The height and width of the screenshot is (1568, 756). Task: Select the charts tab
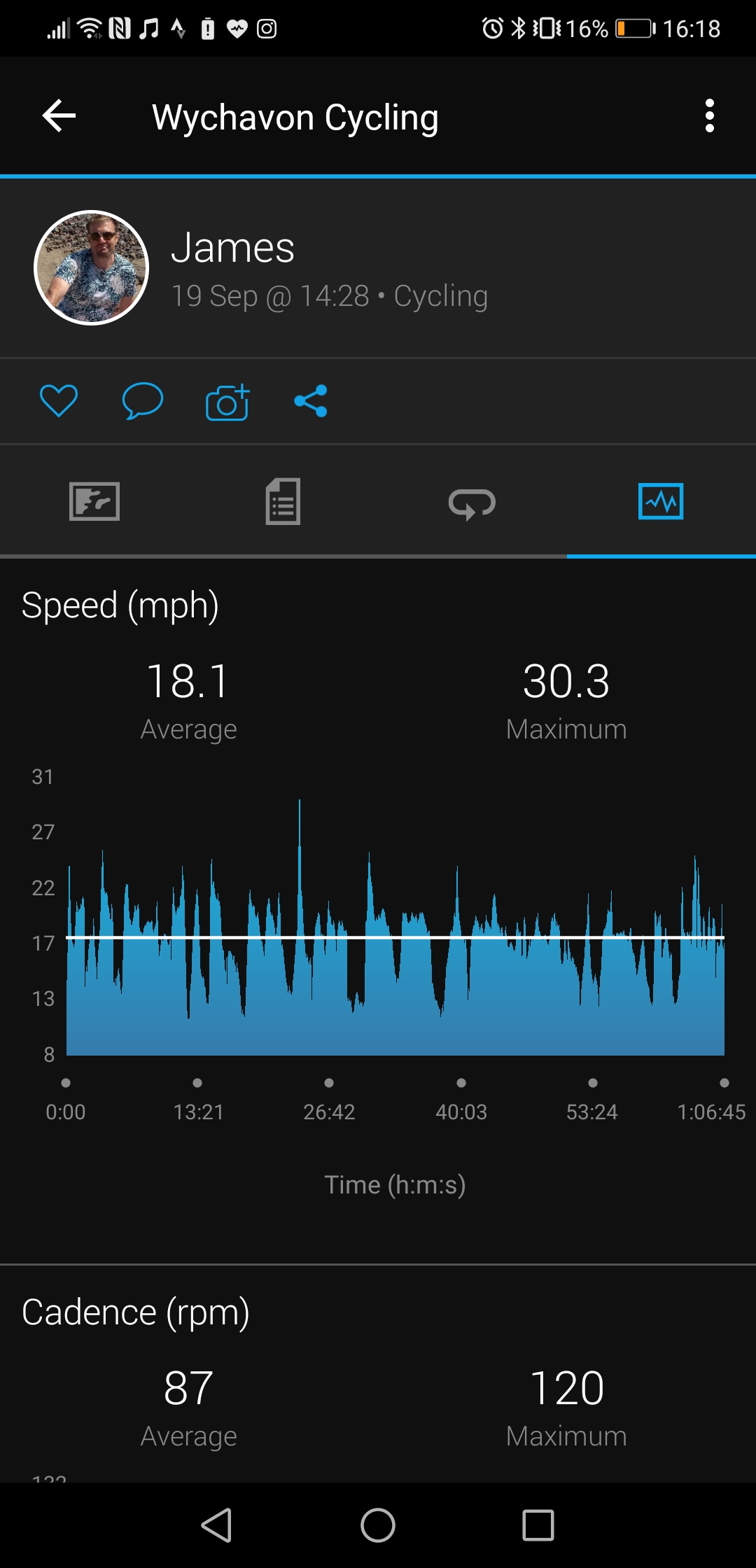pyautogui.click(x=661, y=501)
